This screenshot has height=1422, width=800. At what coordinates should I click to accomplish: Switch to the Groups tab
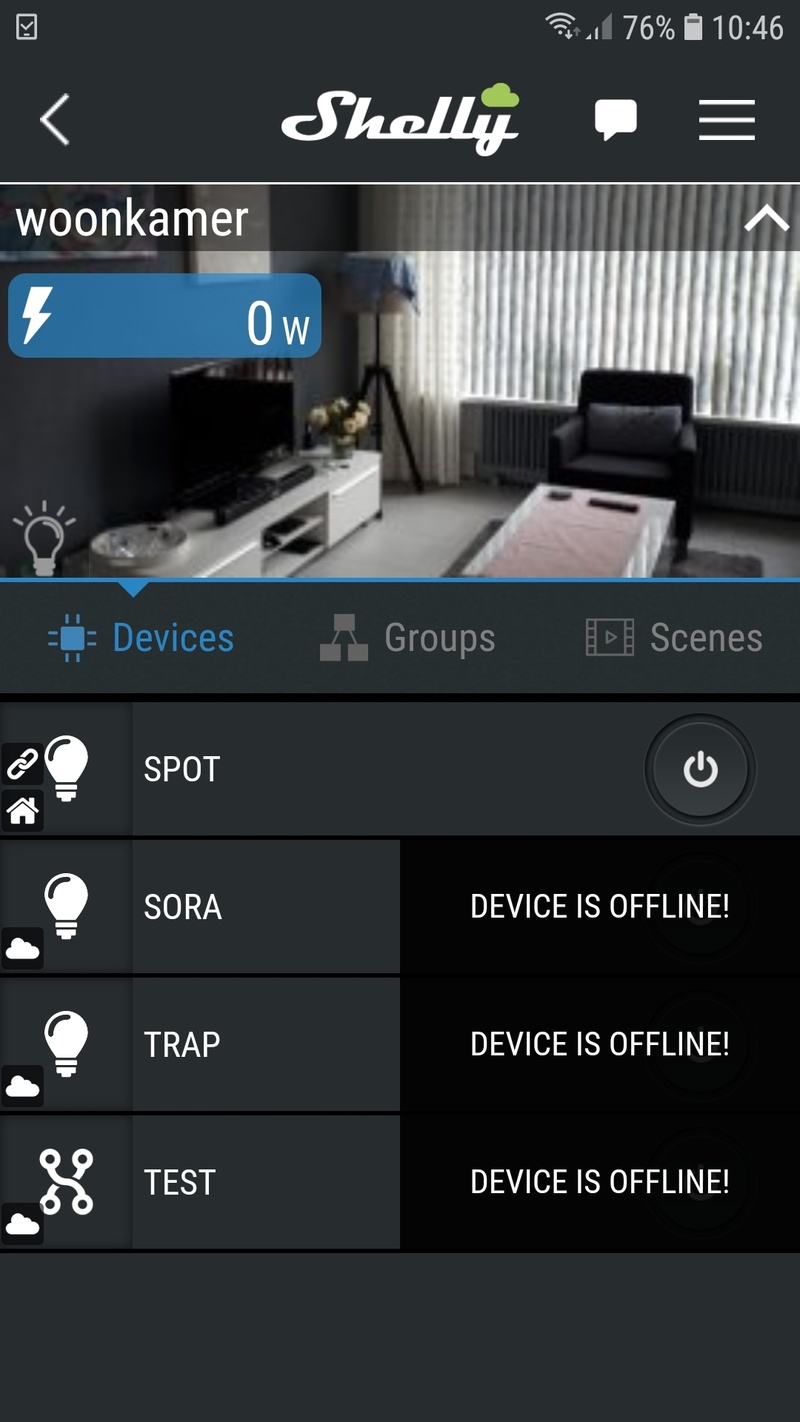click(408, 638)
